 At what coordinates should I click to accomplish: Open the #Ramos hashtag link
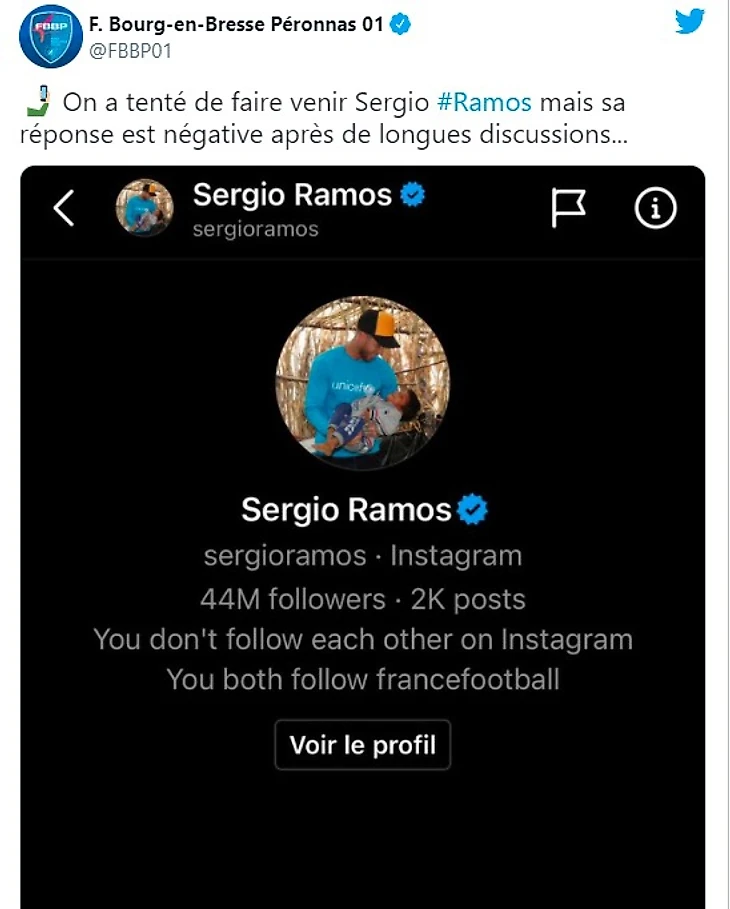pyautogui.click(x=485, y=102)
